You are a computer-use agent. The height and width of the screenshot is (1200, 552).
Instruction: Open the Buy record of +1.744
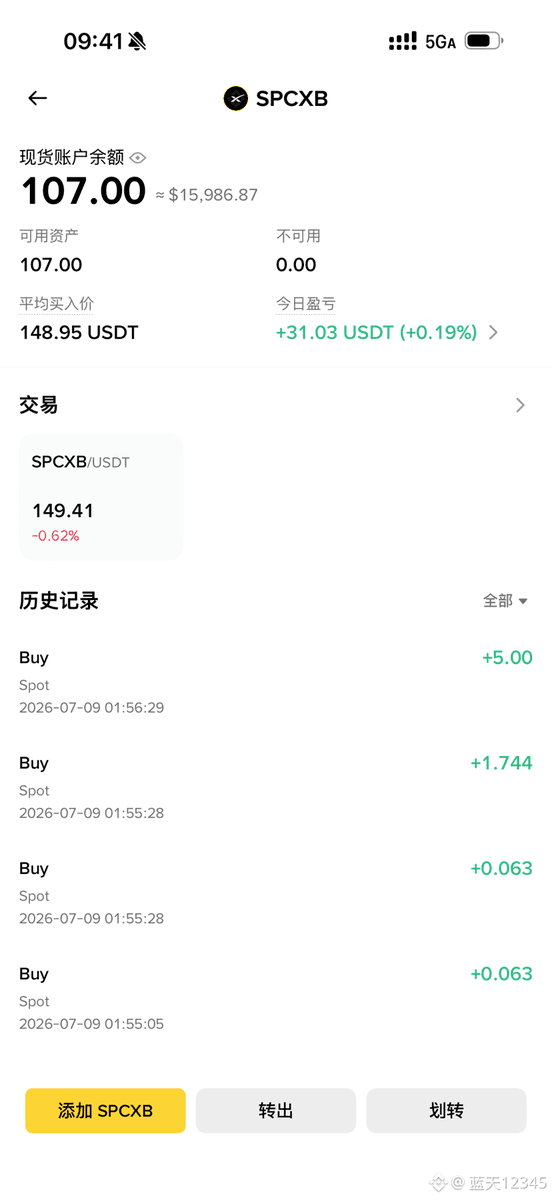276,787
